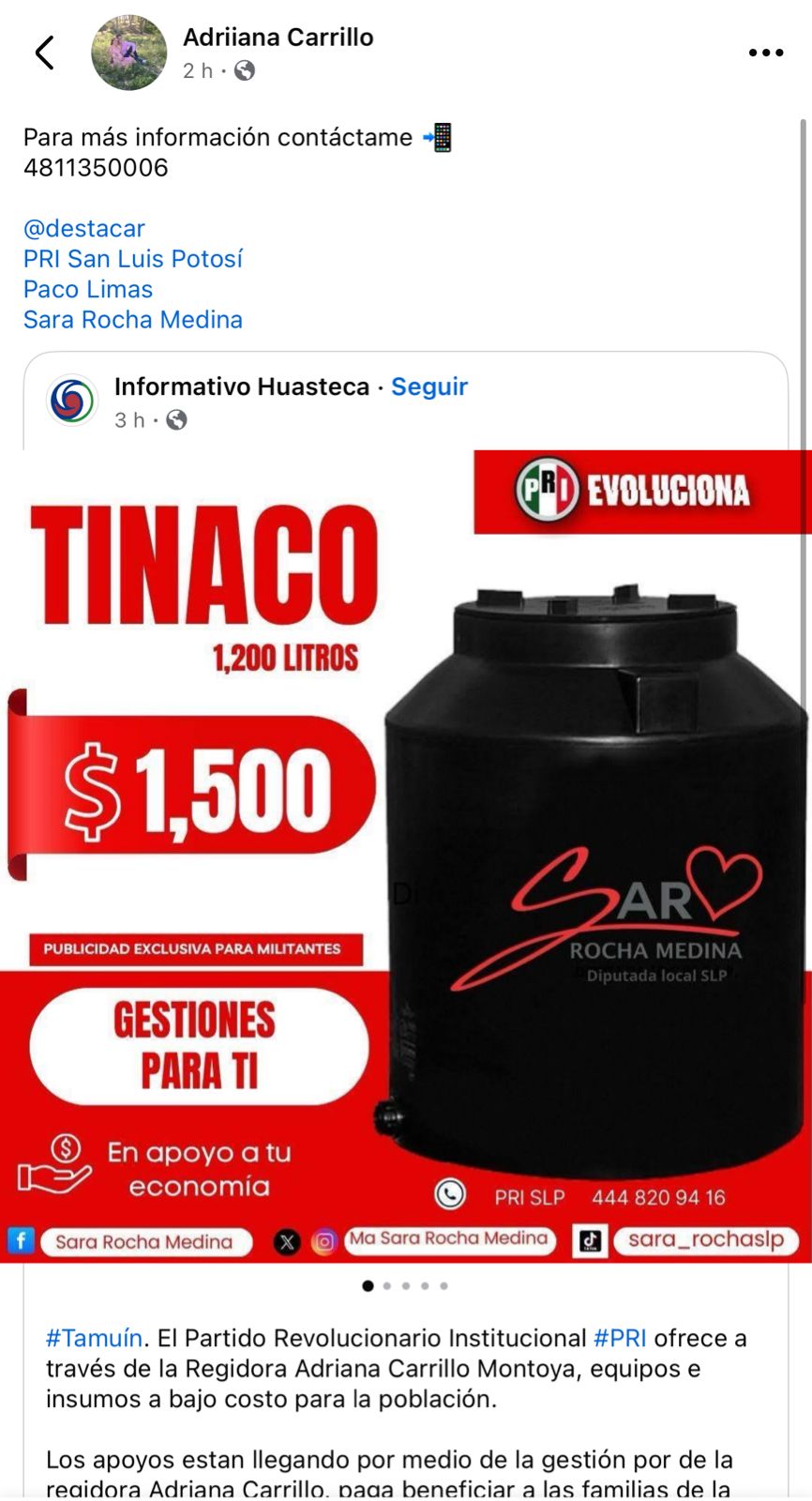Follow Informativo Huasteca with Seguir

[429, 387]
